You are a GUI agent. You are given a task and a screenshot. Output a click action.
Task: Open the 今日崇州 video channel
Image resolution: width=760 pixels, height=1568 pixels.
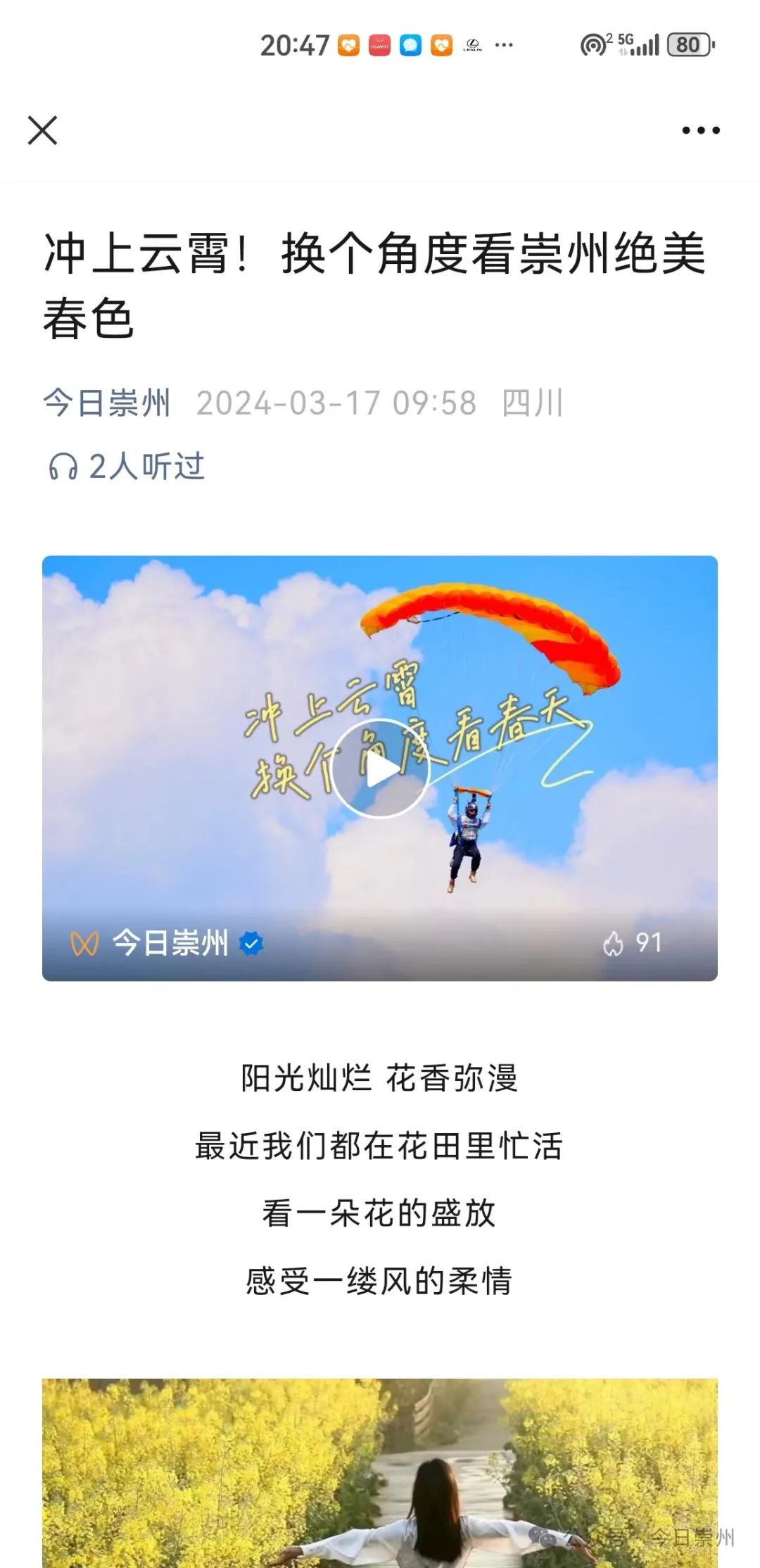pos(169,943)
